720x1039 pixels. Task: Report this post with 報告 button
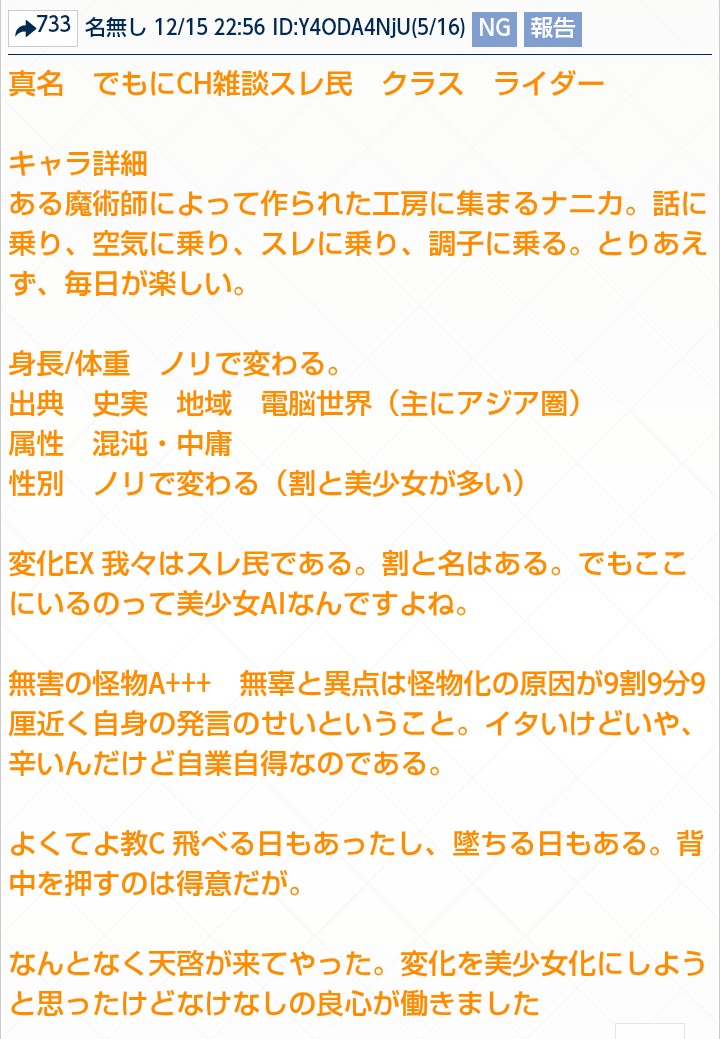(x=552, y=28)
